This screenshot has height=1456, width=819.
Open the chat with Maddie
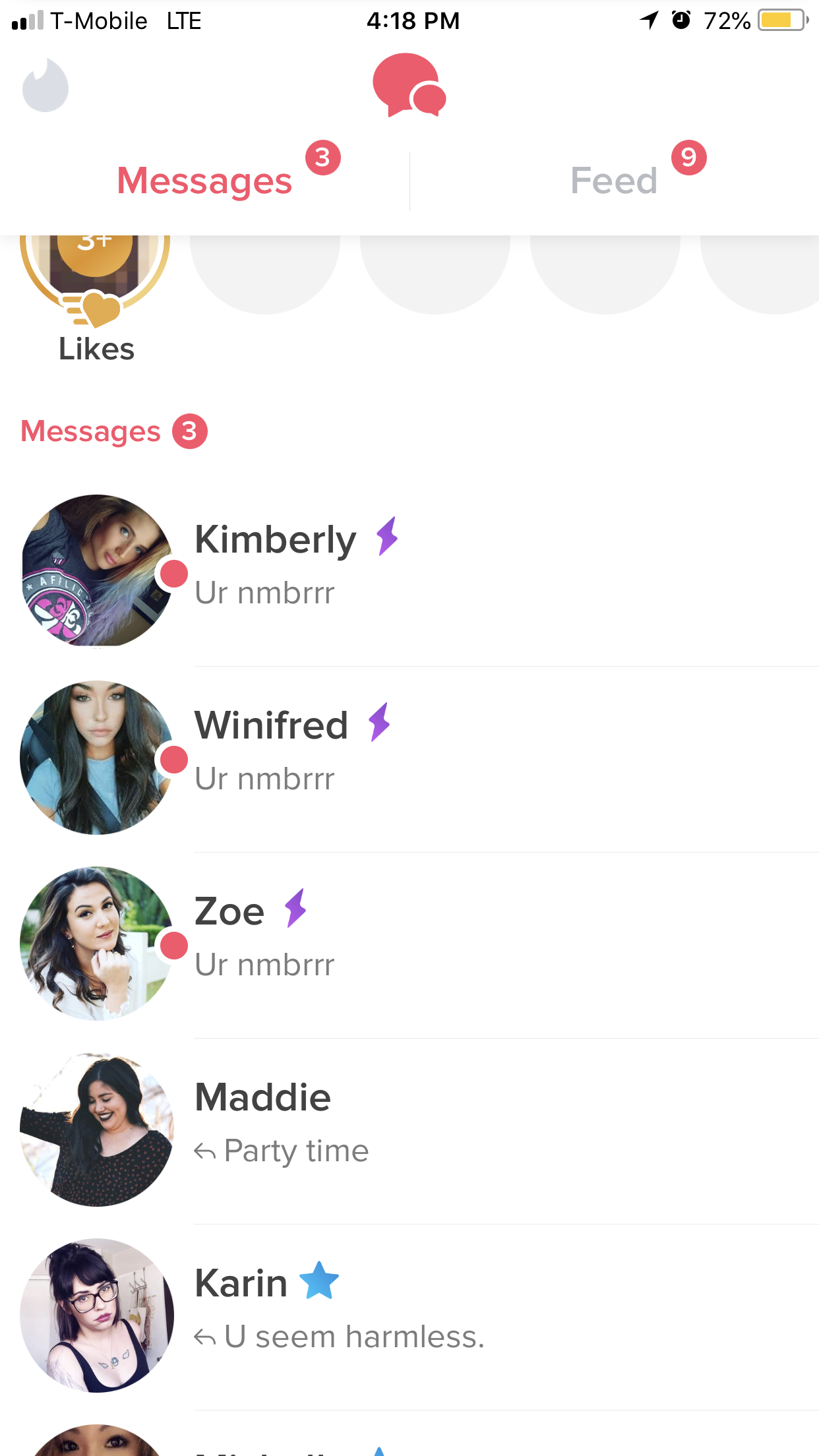click(409, 1130)
